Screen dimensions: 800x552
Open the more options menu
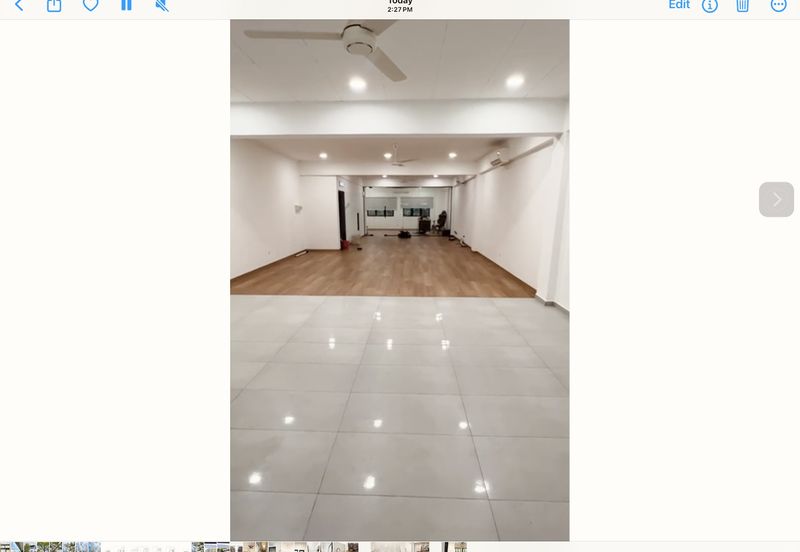click(778, 5)
